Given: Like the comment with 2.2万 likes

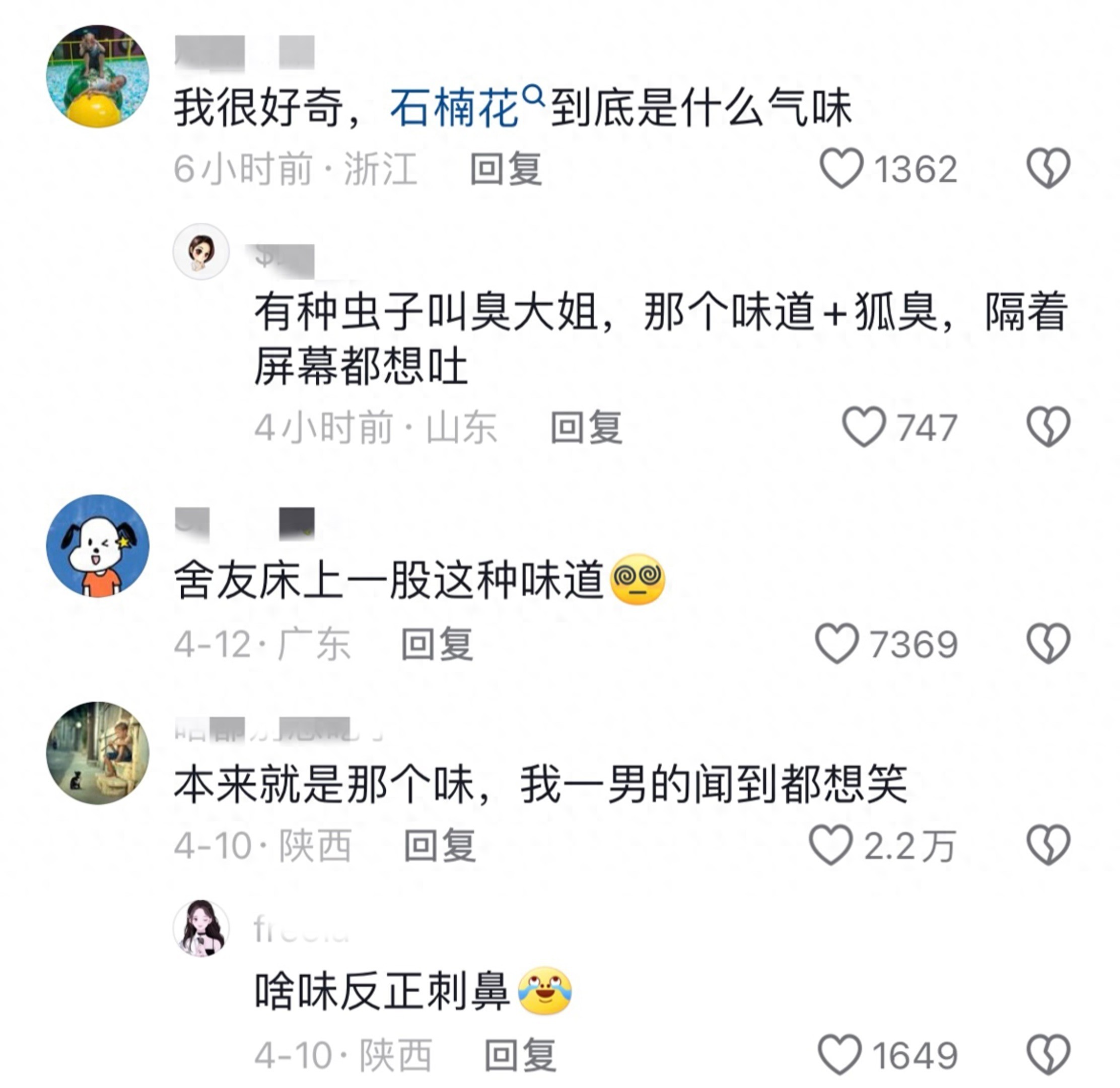Looking at the screenshot, I should click(x=830, y=845).
